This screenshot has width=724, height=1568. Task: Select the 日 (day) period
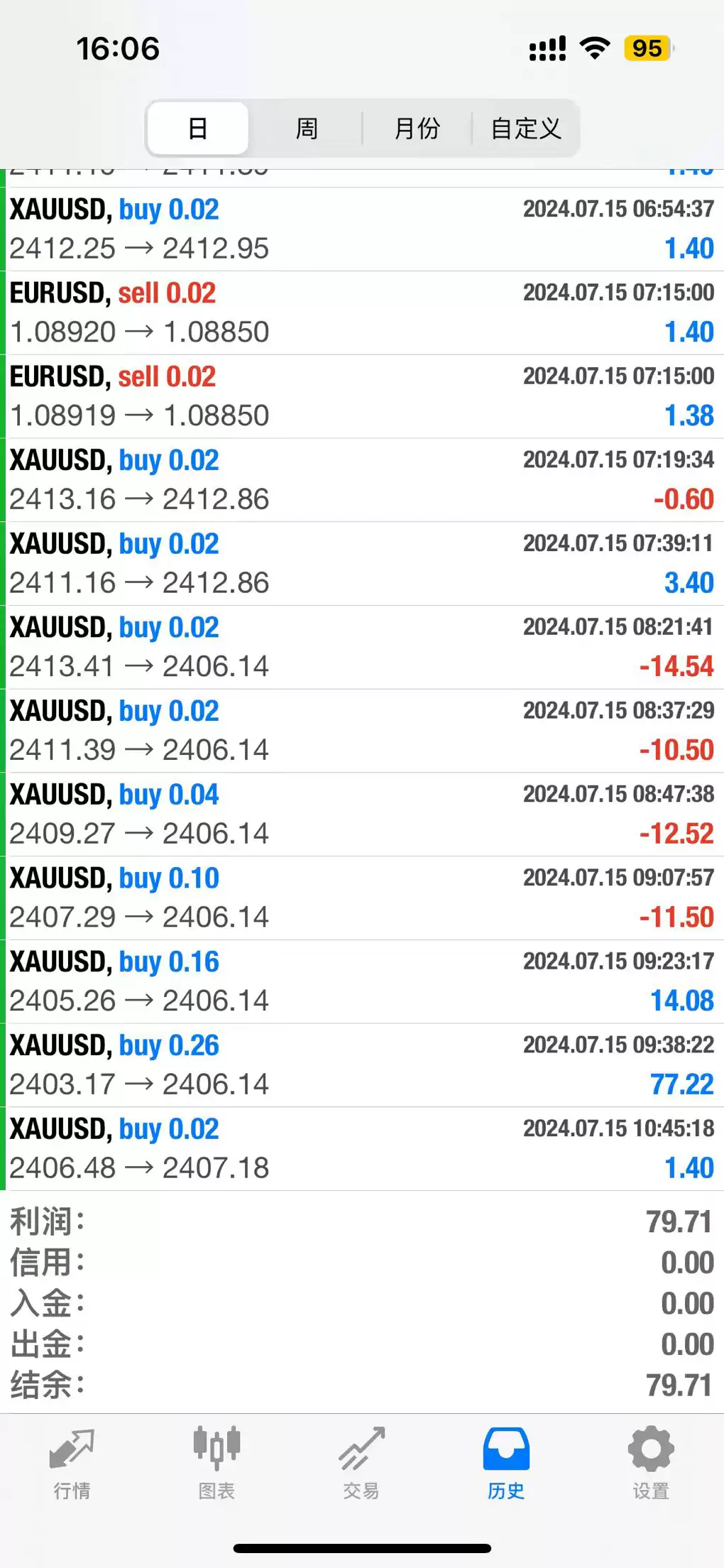[x=198, y=129]
